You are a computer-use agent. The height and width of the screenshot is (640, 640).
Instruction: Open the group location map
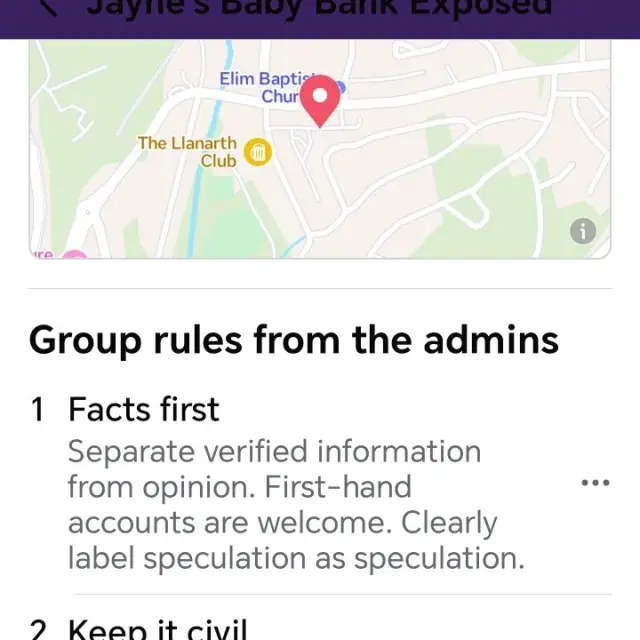pyautogui.click(x=320, y=149)
